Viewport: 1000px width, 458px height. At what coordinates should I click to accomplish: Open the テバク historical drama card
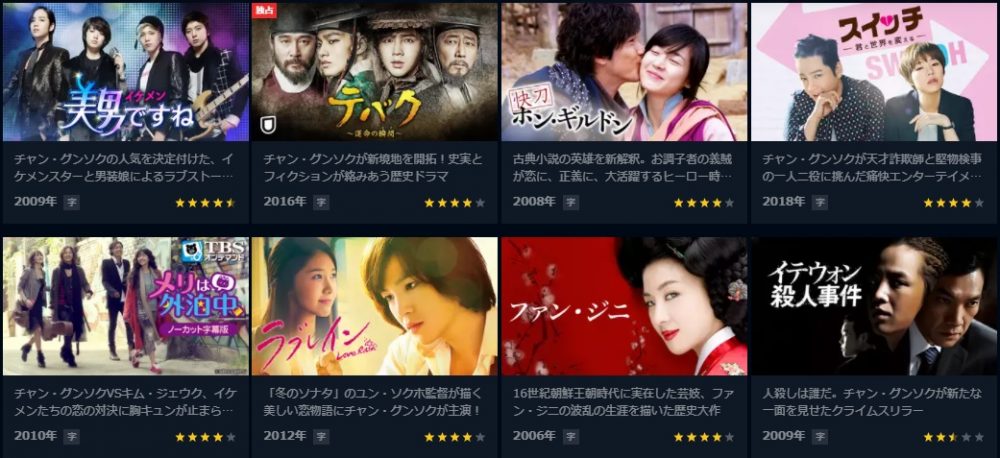point(374,72)
